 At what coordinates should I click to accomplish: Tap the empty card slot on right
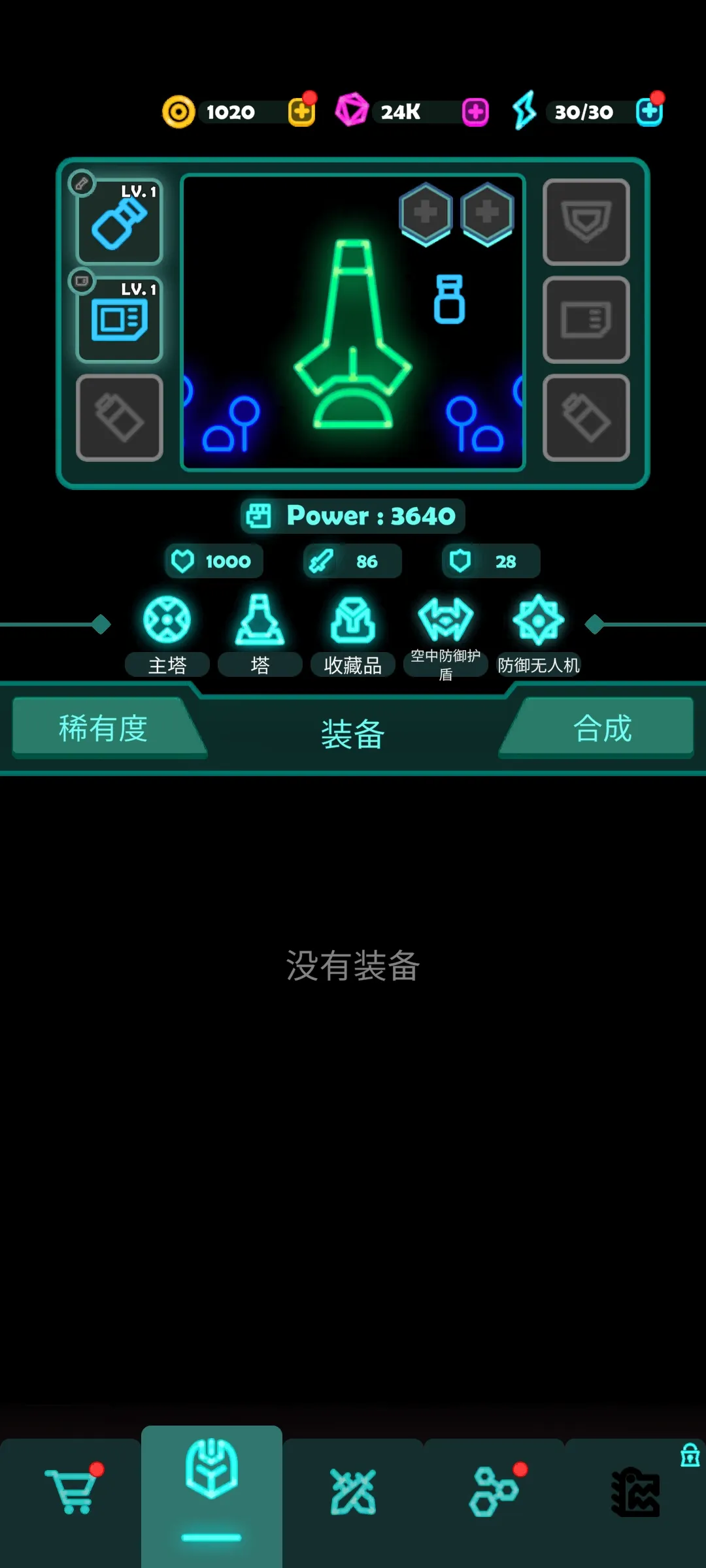tap(586, 320)
